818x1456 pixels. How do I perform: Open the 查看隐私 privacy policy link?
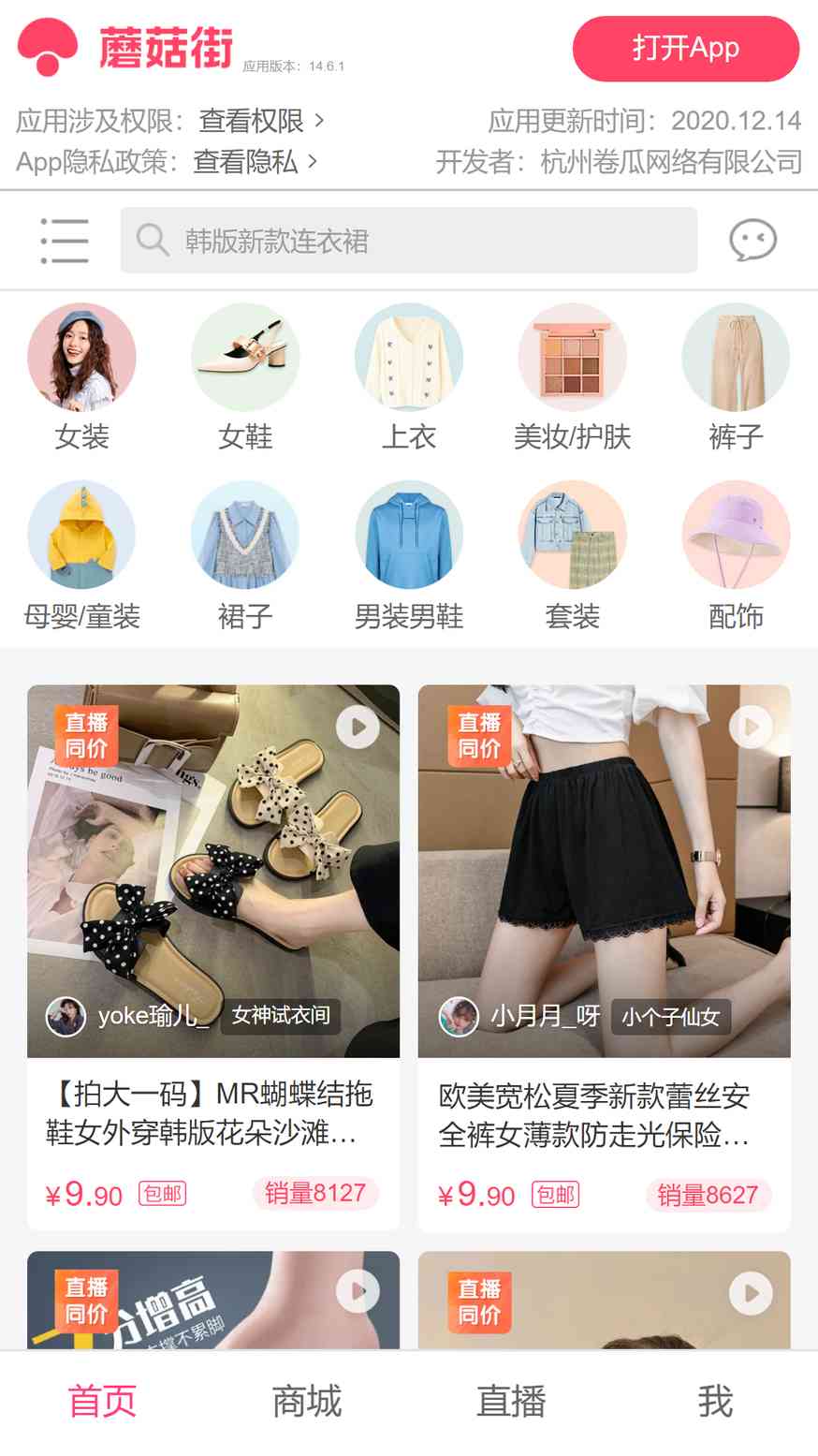tap(255, 162)
